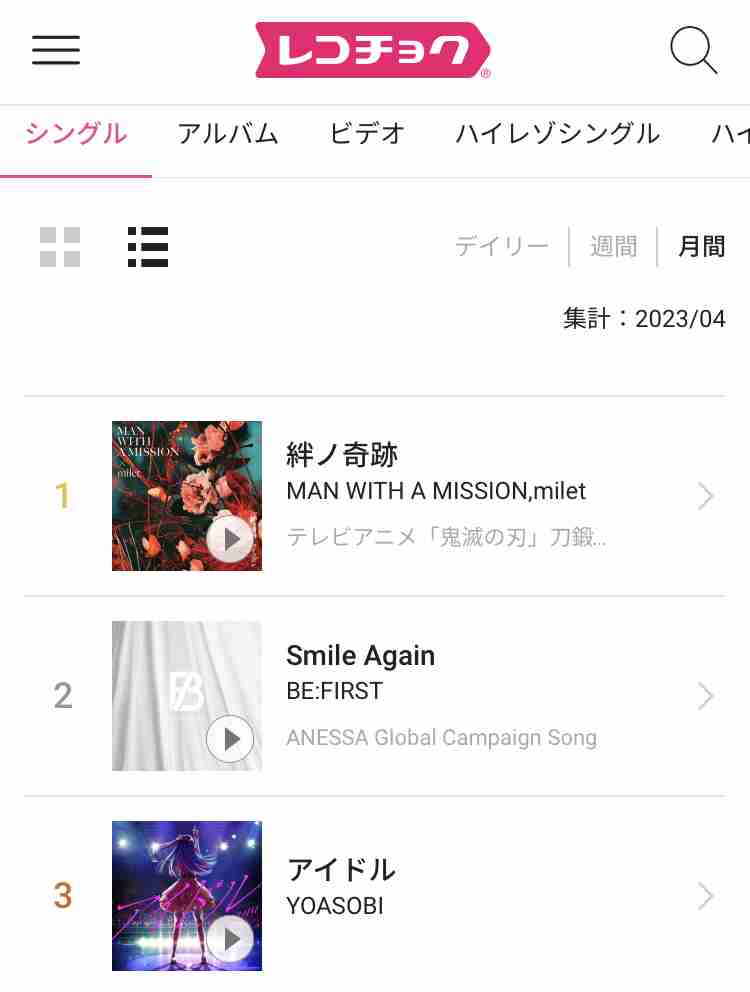This screenshot has width=750, height=992.
Task: Open the search magnifier
Action: click(693, 50)
